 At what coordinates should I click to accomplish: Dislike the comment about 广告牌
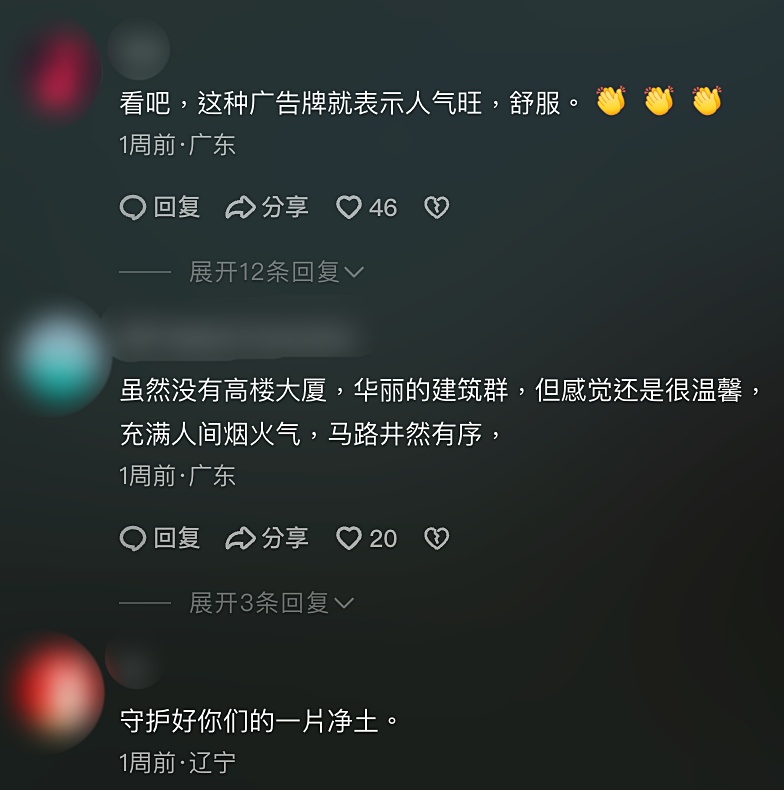click(437, 207)
